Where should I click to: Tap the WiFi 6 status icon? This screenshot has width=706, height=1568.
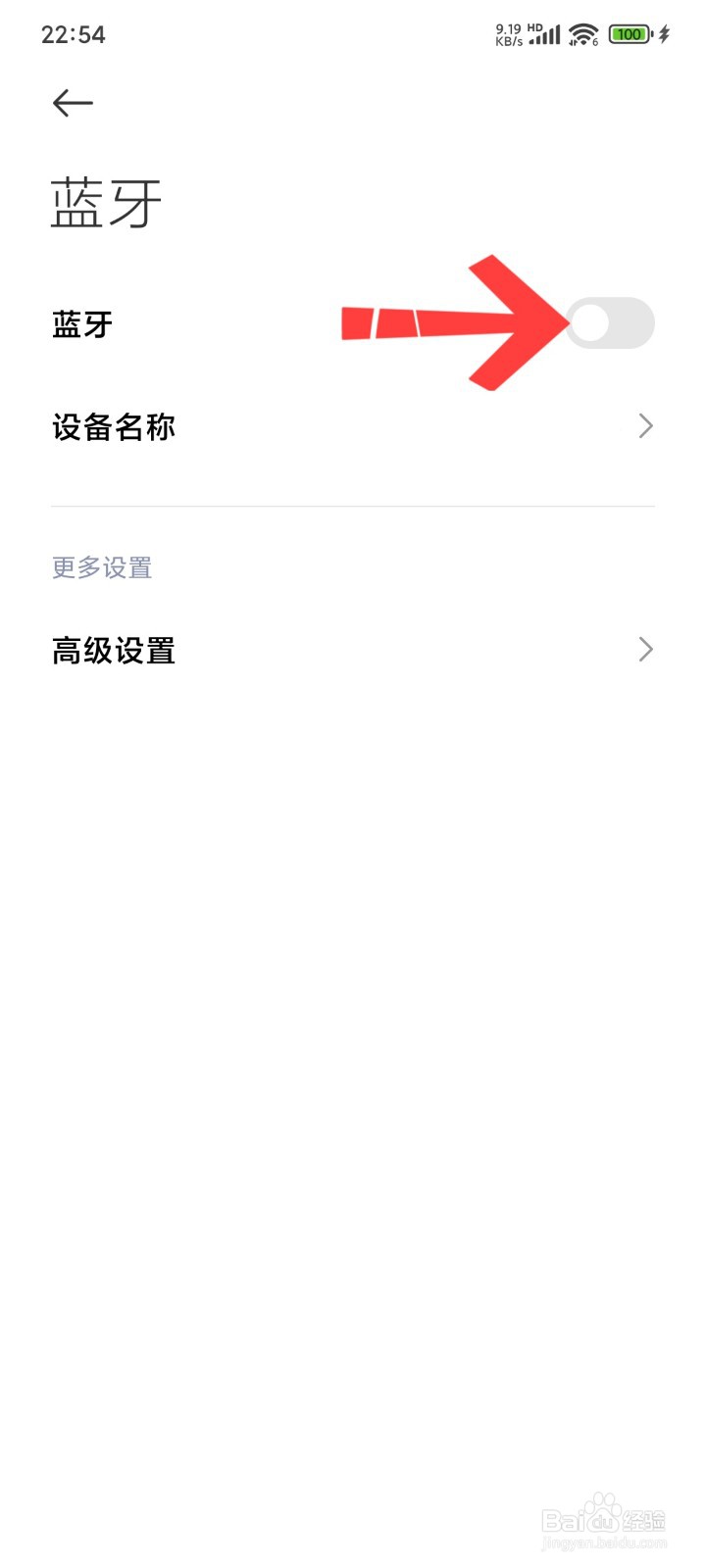582,34
